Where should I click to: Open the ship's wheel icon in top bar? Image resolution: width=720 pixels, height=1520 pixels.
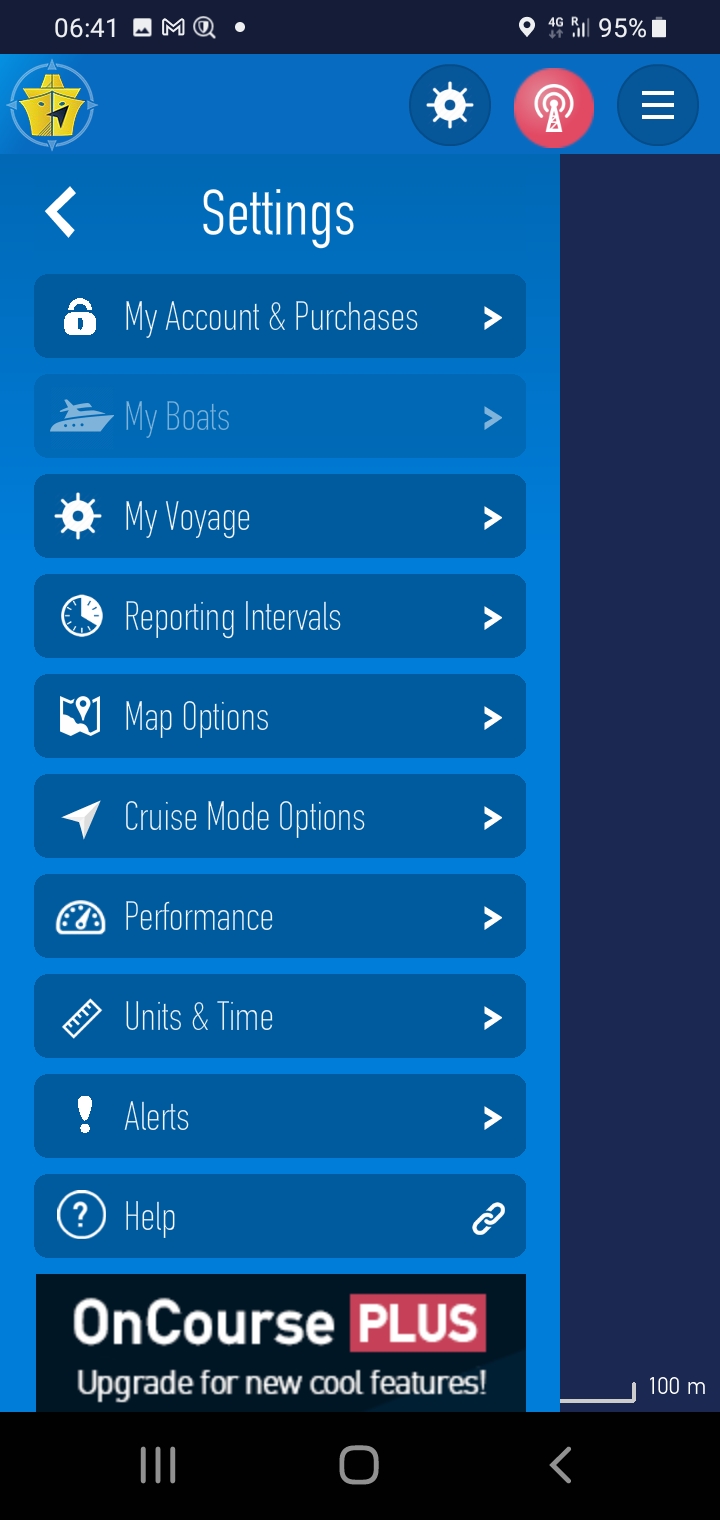[x=450, y=105]
